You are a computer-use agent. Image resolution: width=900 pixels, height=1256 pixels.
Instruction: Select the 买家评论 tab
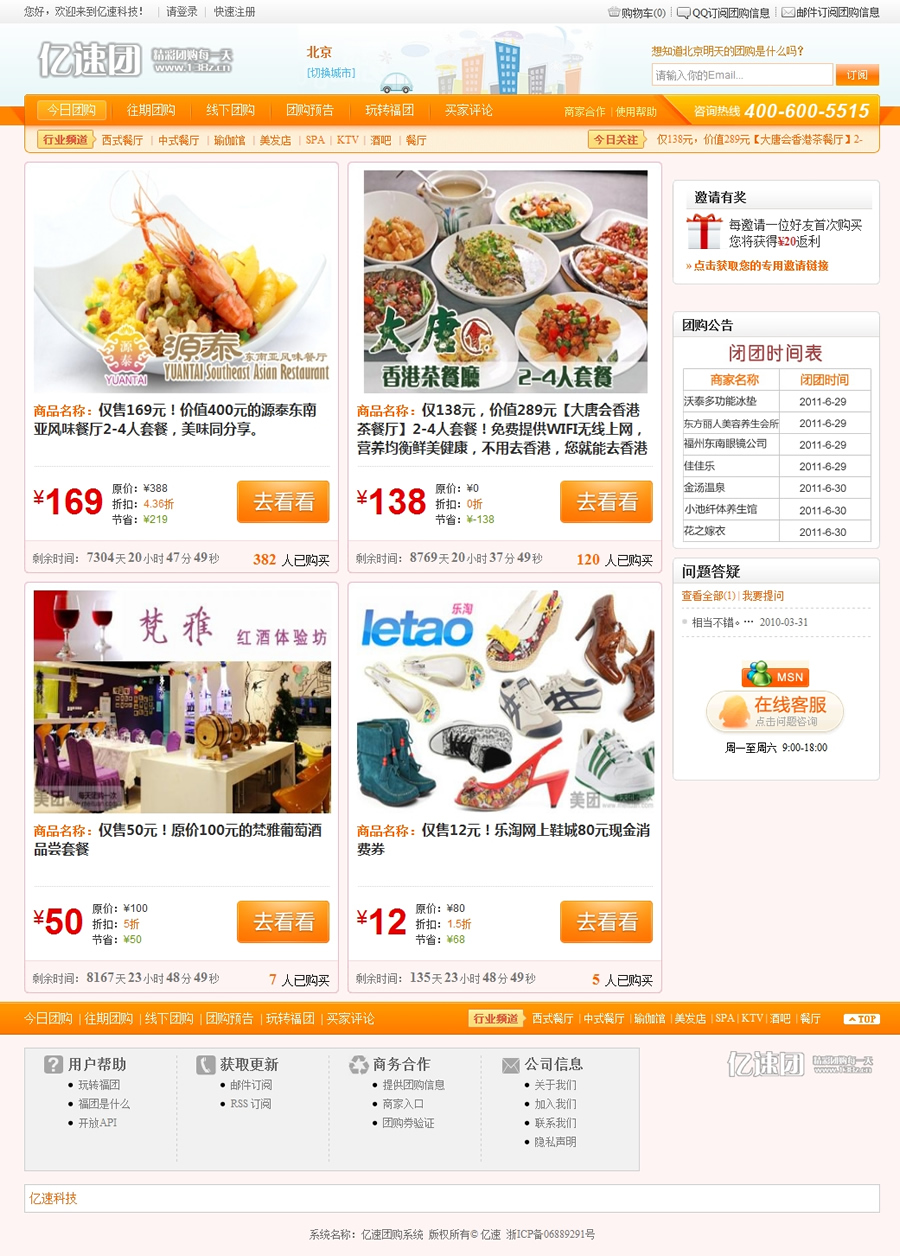[469, 110]
